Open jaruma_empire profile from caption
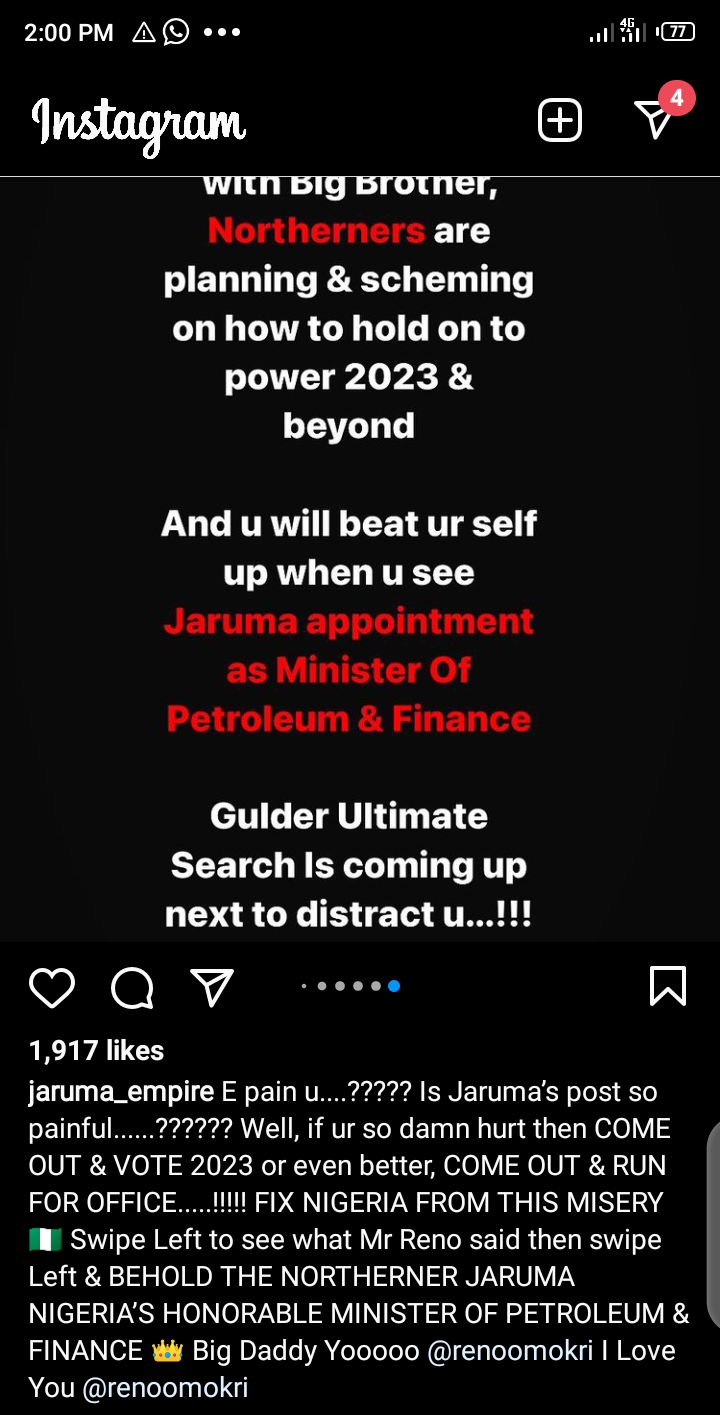 (x=121, y=1092)
